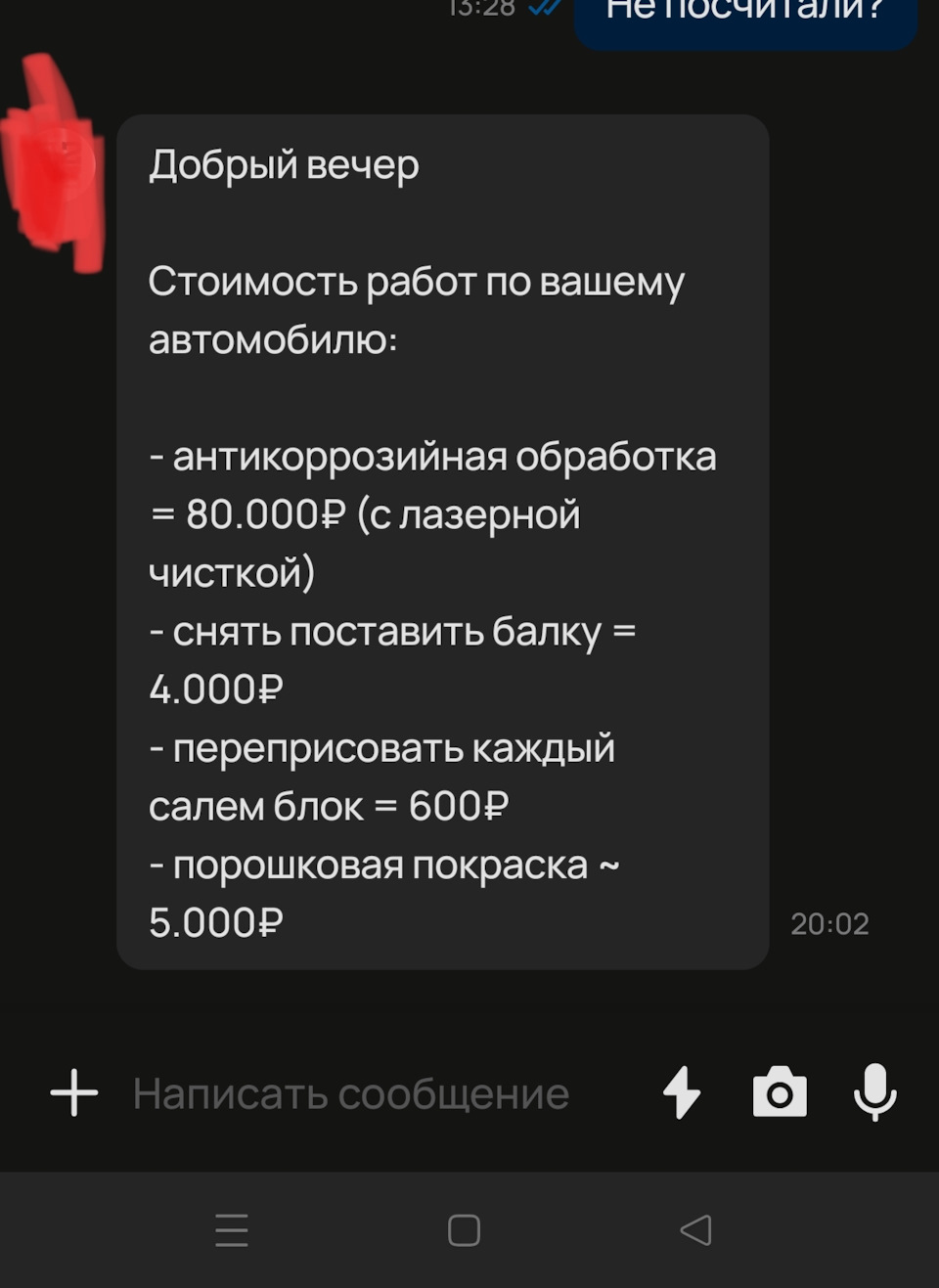Screen dimensions: 939x1288
Task: Open quick replies lightning icon
Action: click(x=682, y=1091)
